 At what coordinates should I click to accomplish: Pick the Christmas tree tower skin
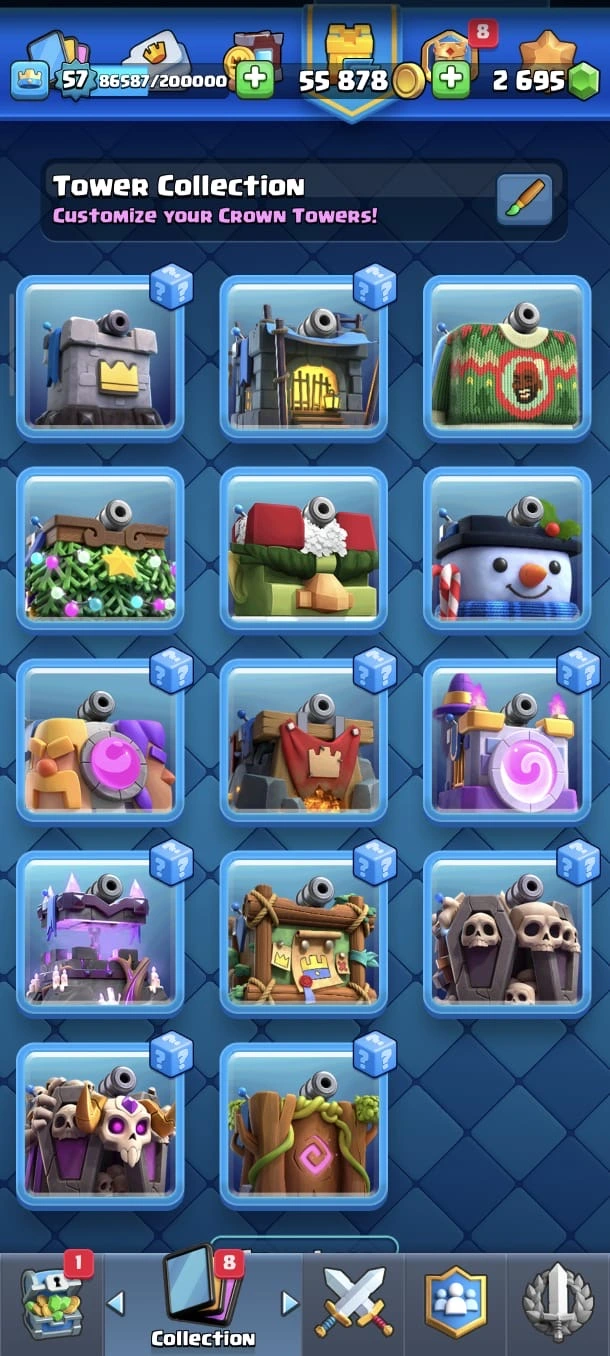[100, 549]
